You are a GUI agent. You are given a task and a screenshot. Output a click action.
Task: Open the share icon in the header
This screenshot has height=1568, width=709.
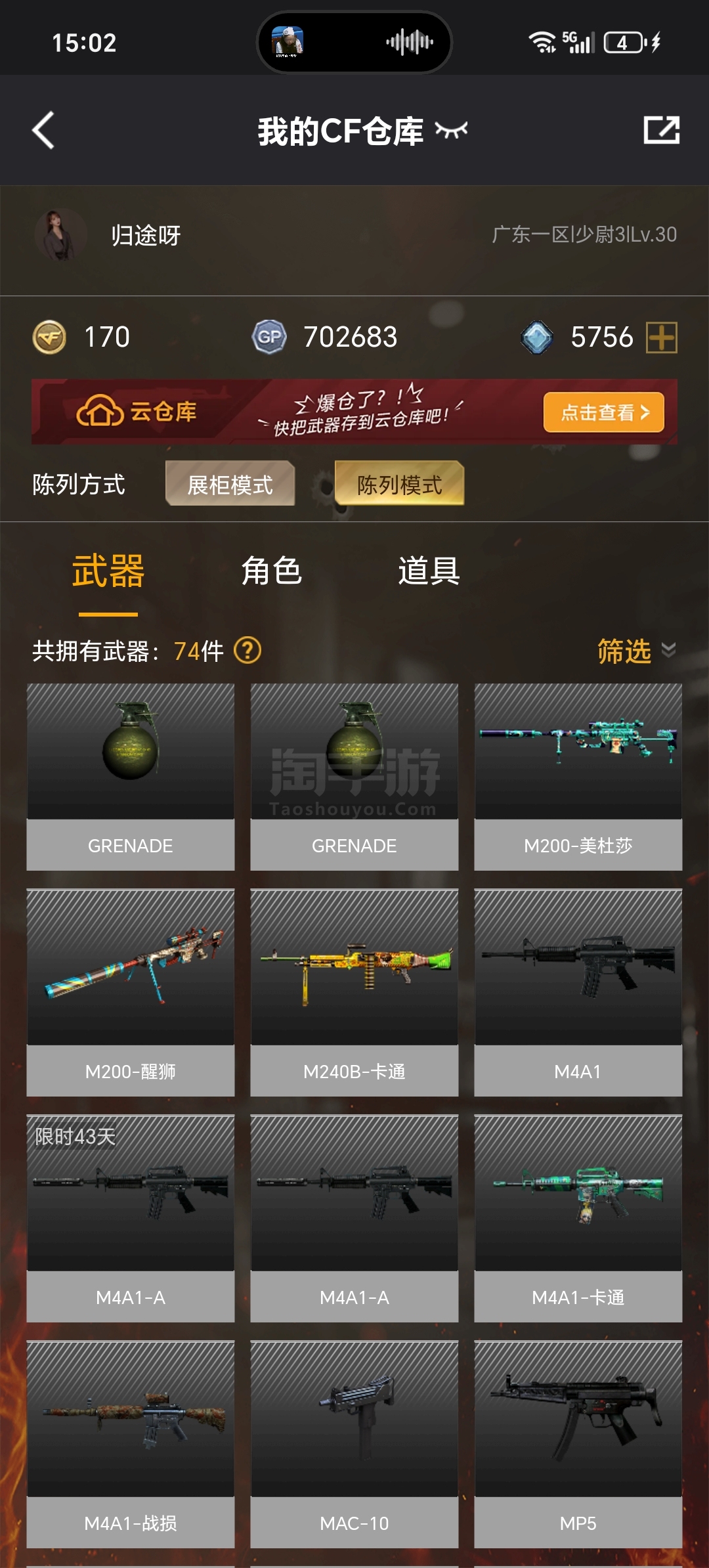pyautogui.click(x=661, y=130)
